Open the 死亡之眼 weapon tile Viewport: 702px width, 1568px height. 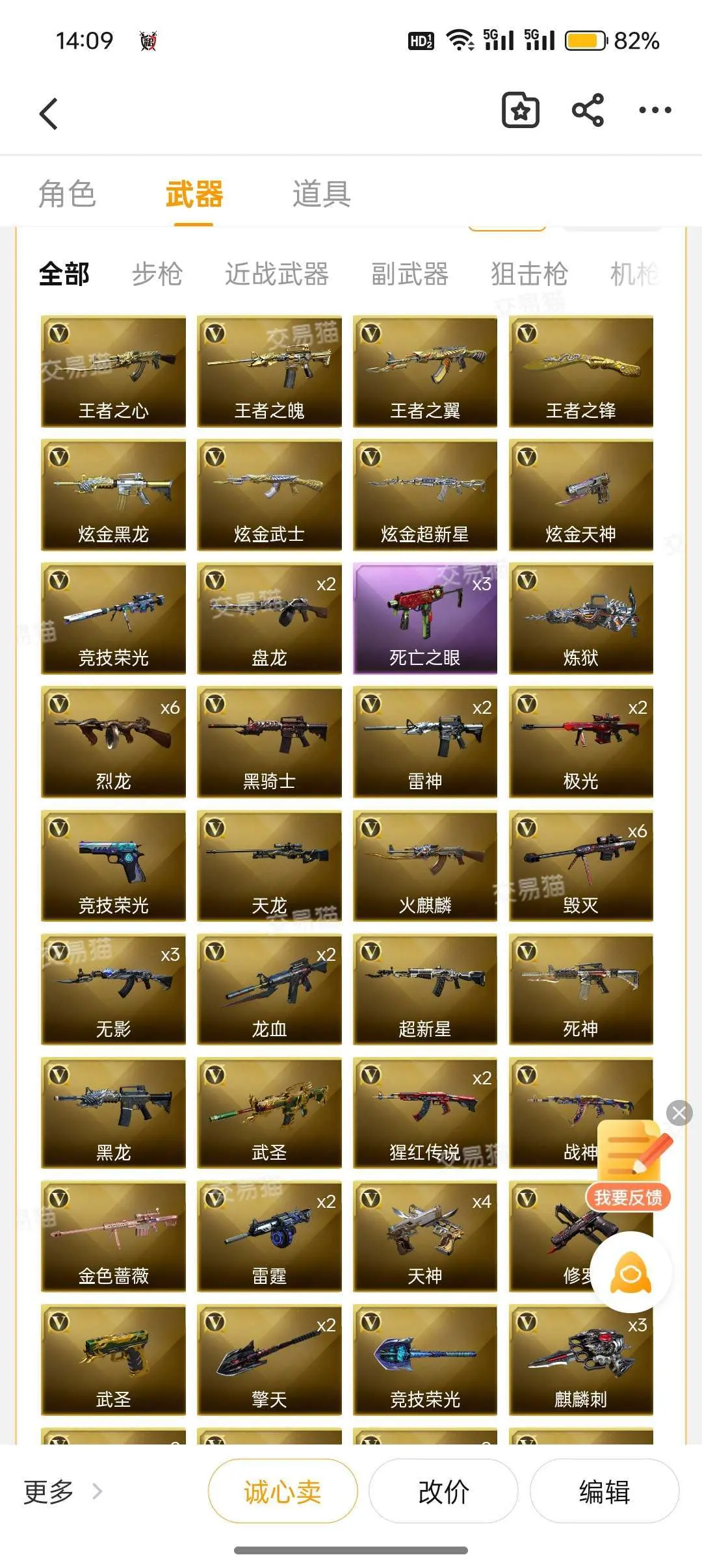[425, 618]
